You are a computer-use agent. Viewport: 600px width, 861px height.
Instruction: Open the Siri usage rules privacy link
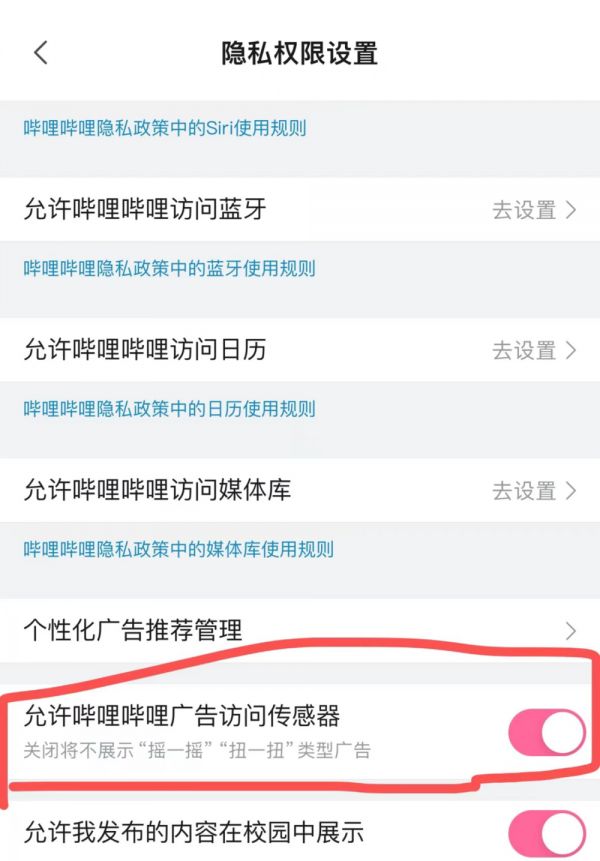[x=165, y=128]
